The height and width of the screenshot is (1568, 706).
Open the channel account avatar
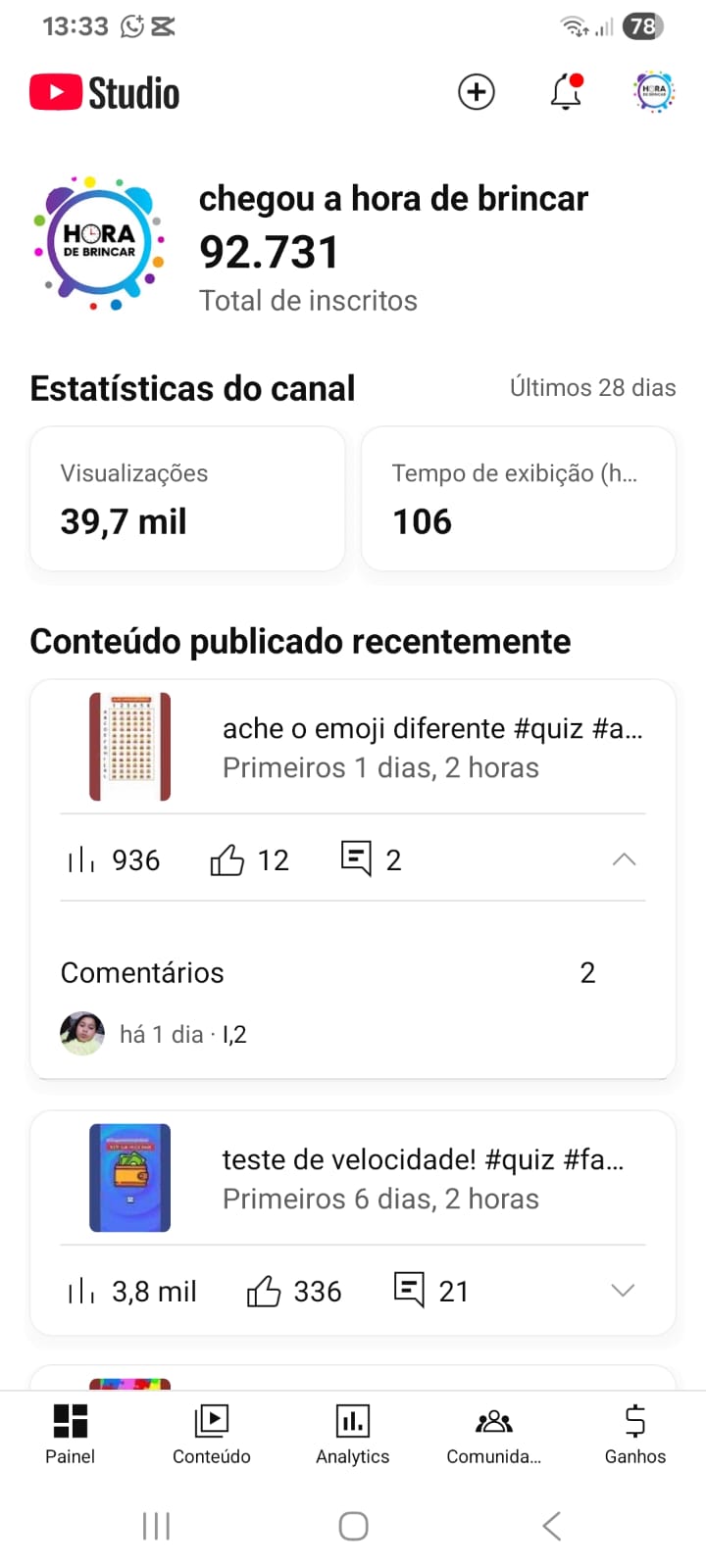pos(654,92)
